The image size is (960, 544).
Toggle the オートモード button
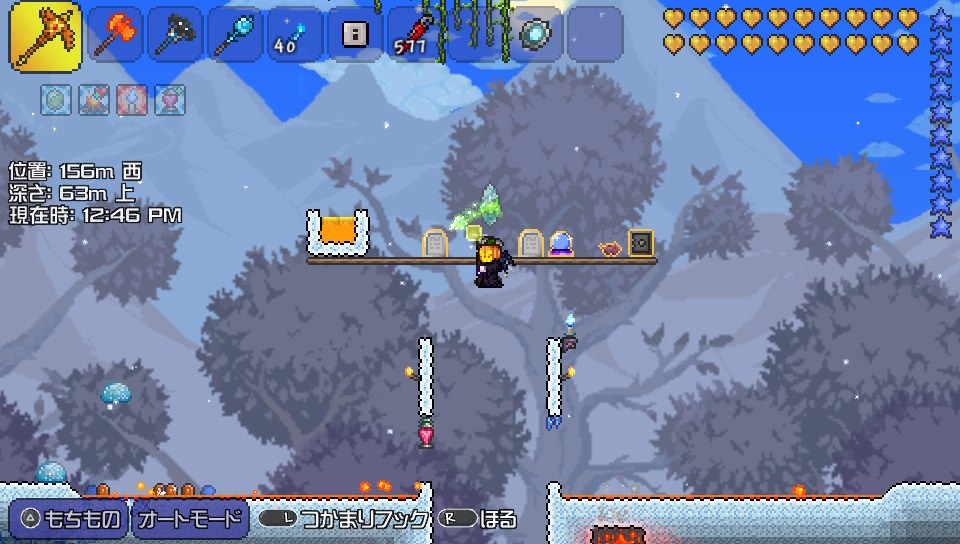(x=190, y=518)
